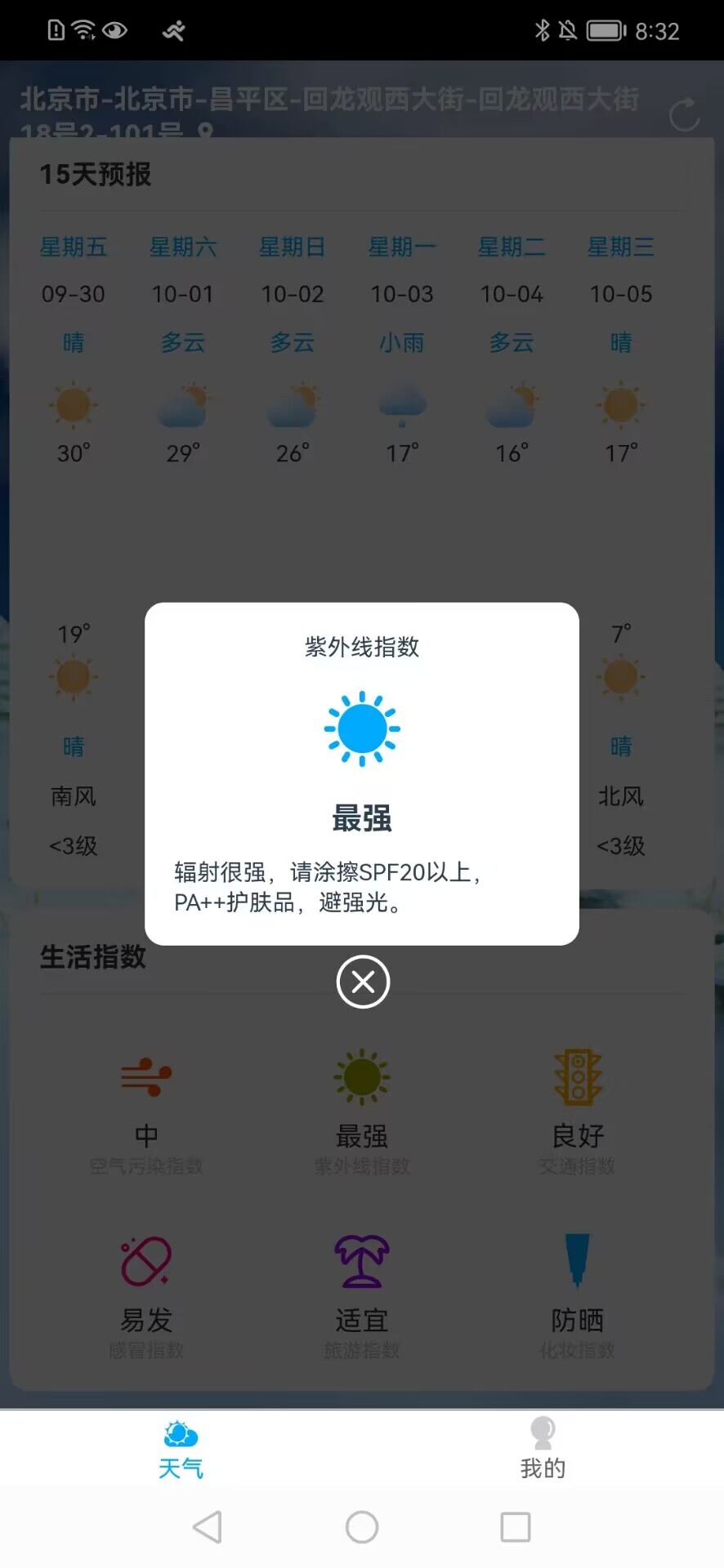Tap the travel index palm tree icon
724x1568 pixels.
(361, 1262)
